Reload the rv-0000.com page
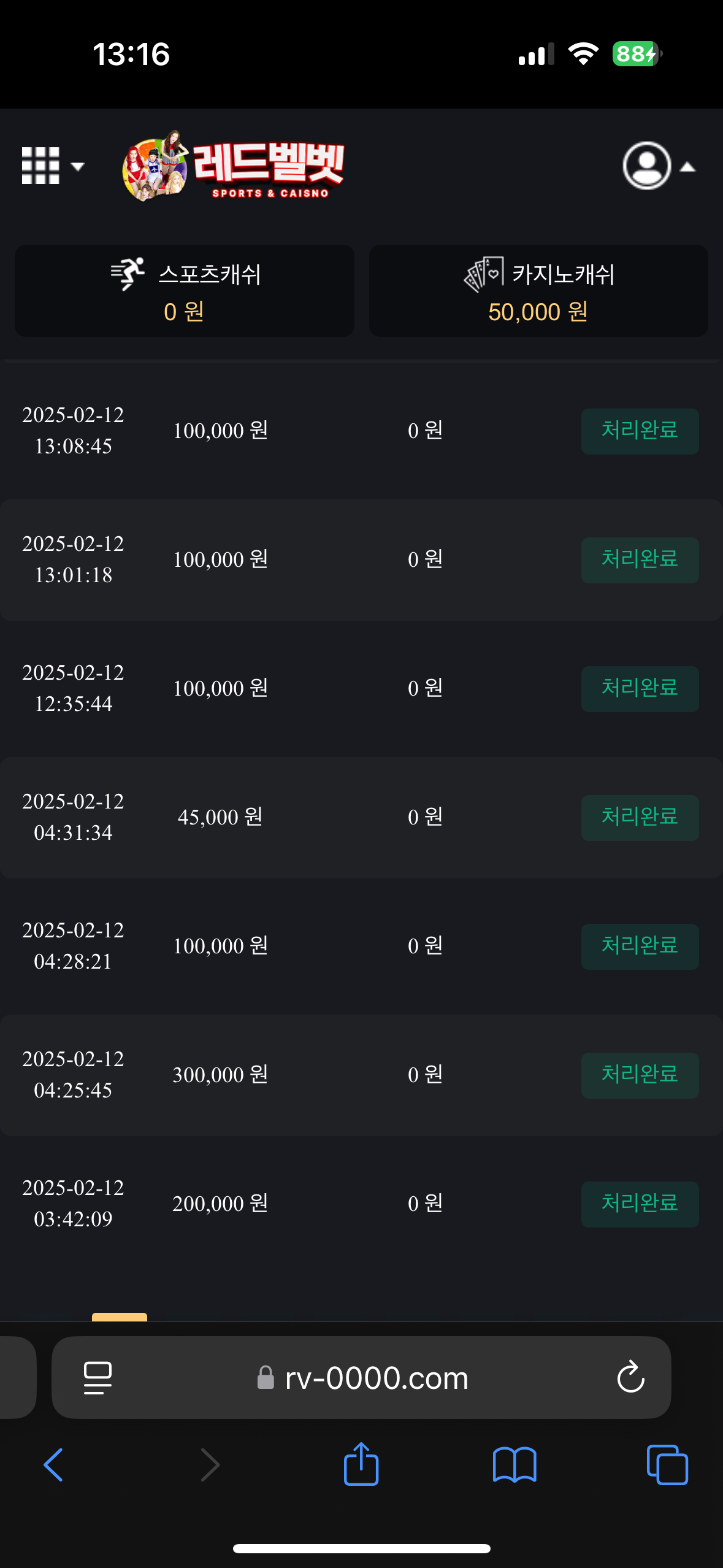723x1568 pixels. click(630, 1378)
